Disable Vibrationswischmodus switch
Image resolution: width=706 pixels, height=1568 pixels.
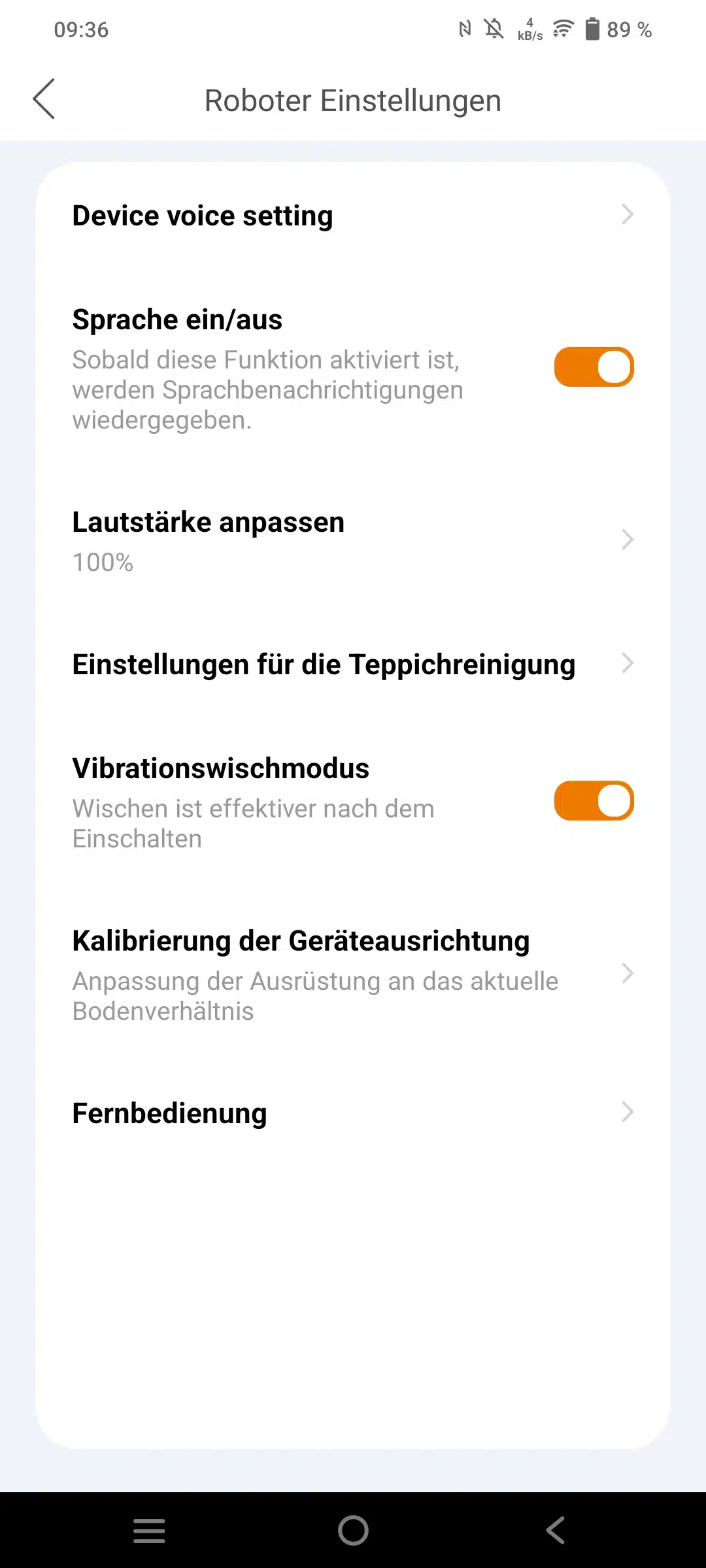pyautogui.click(x=594, y=800)
